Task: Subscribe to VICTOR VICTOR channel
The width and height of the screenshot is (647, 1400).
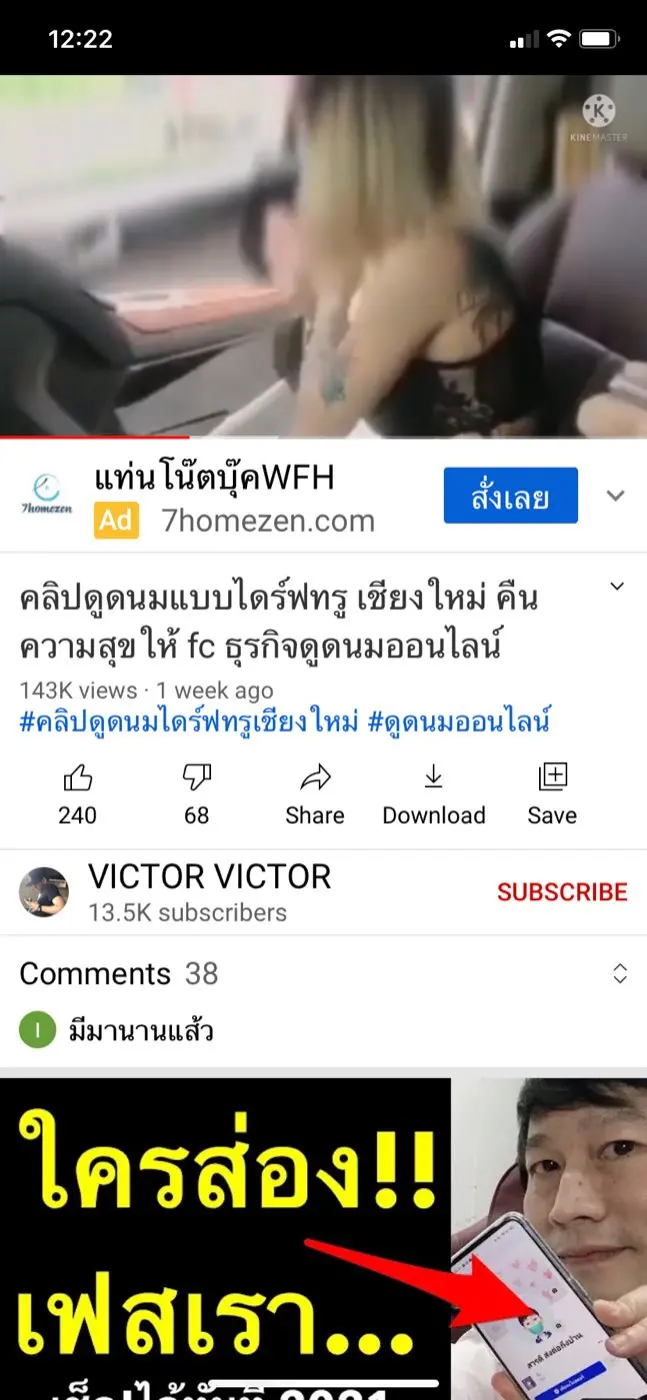Action: [x=562, y=892]
